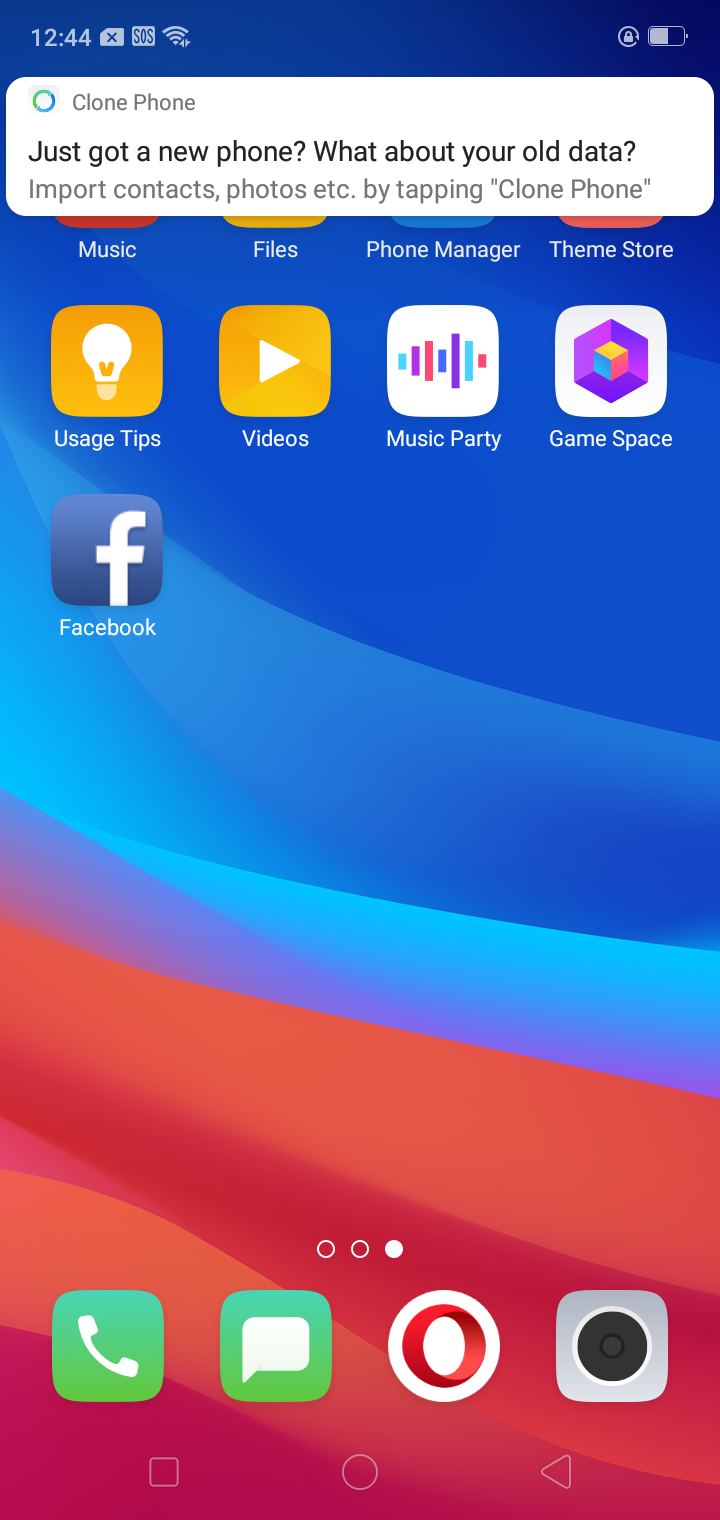Launch the Videos app
The height and width of the screenshot is (1520, 720).
pos(275,361)
